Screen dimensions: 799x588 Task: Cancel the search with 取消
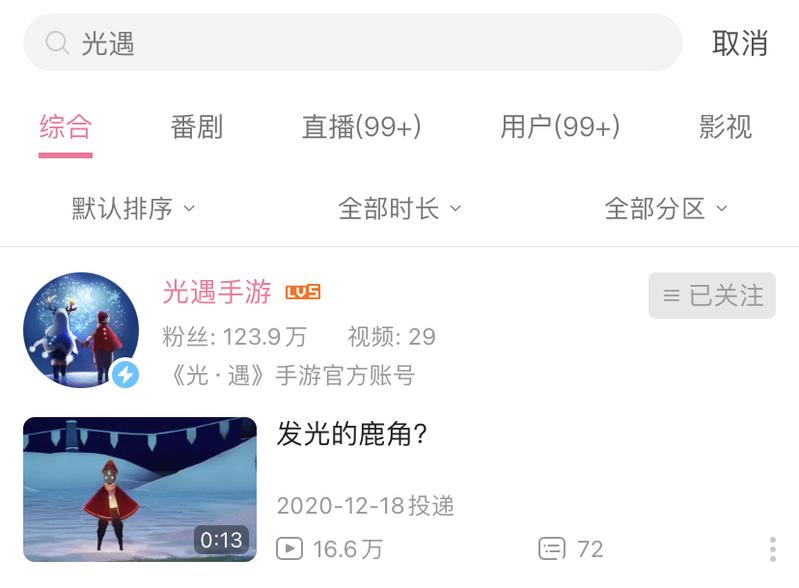pos(739,43)
